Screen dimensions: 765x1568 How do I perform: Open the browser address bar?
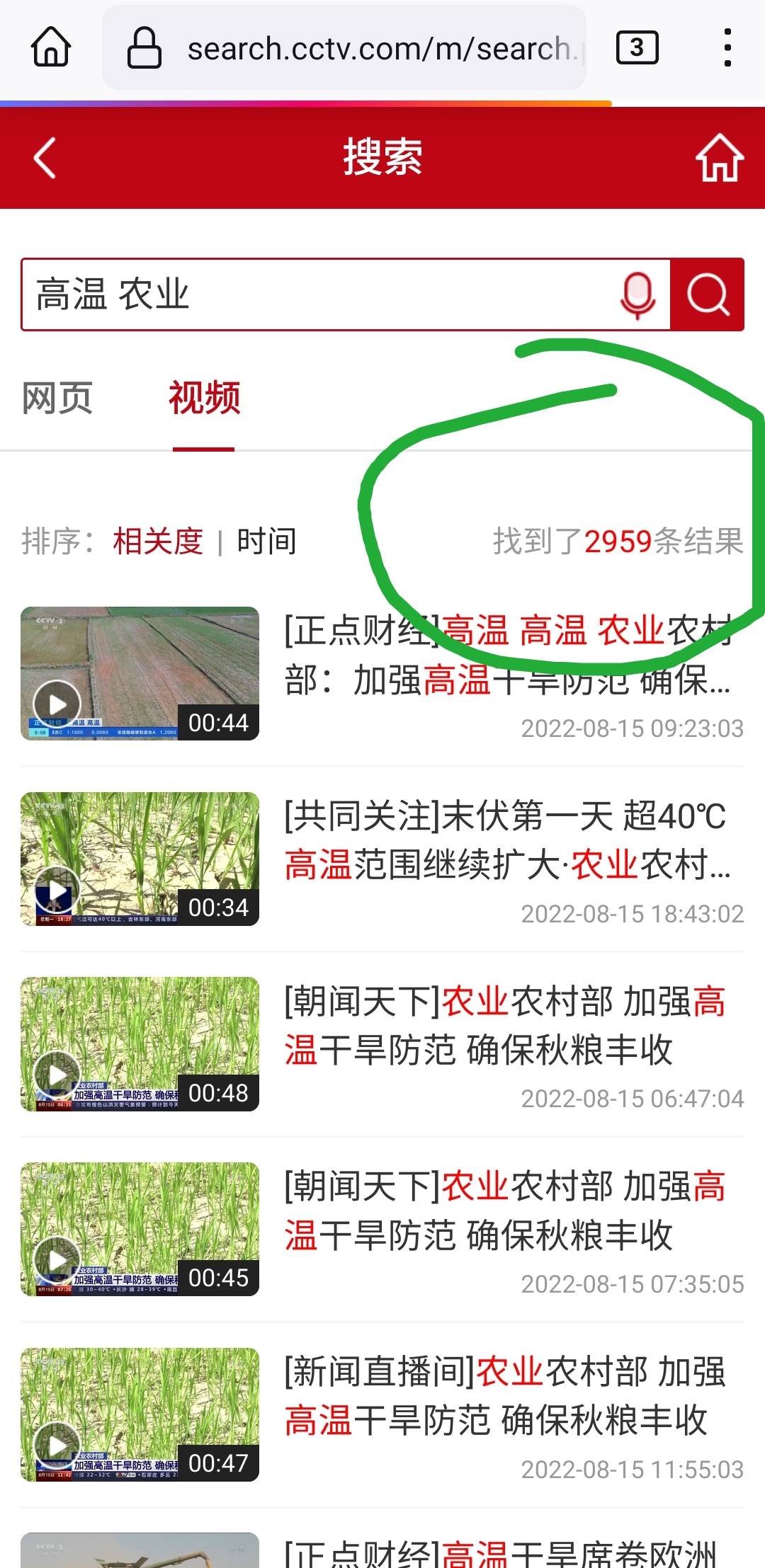click(x=344, y=48)
